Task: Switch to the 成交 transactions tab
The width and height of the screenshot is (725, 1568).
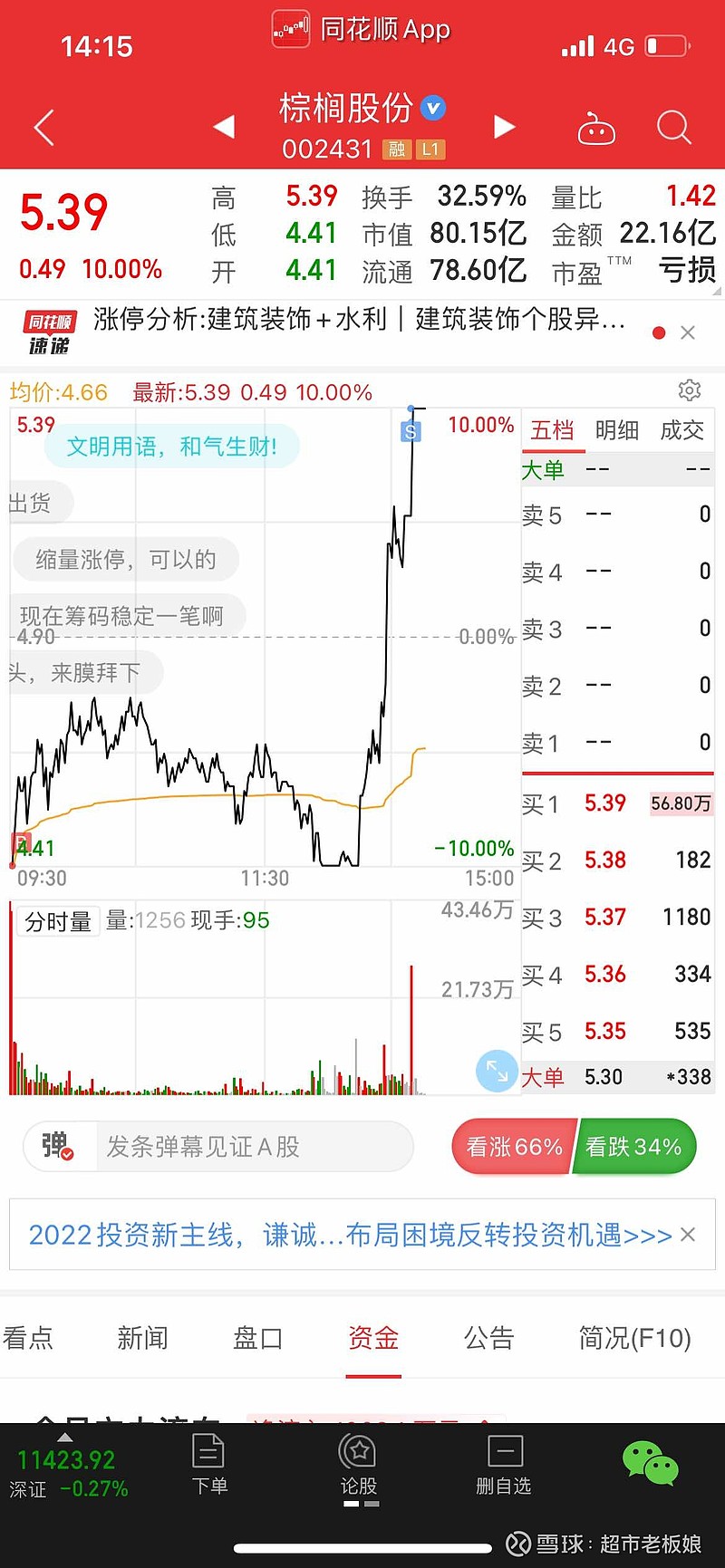Action: point(681,430)
